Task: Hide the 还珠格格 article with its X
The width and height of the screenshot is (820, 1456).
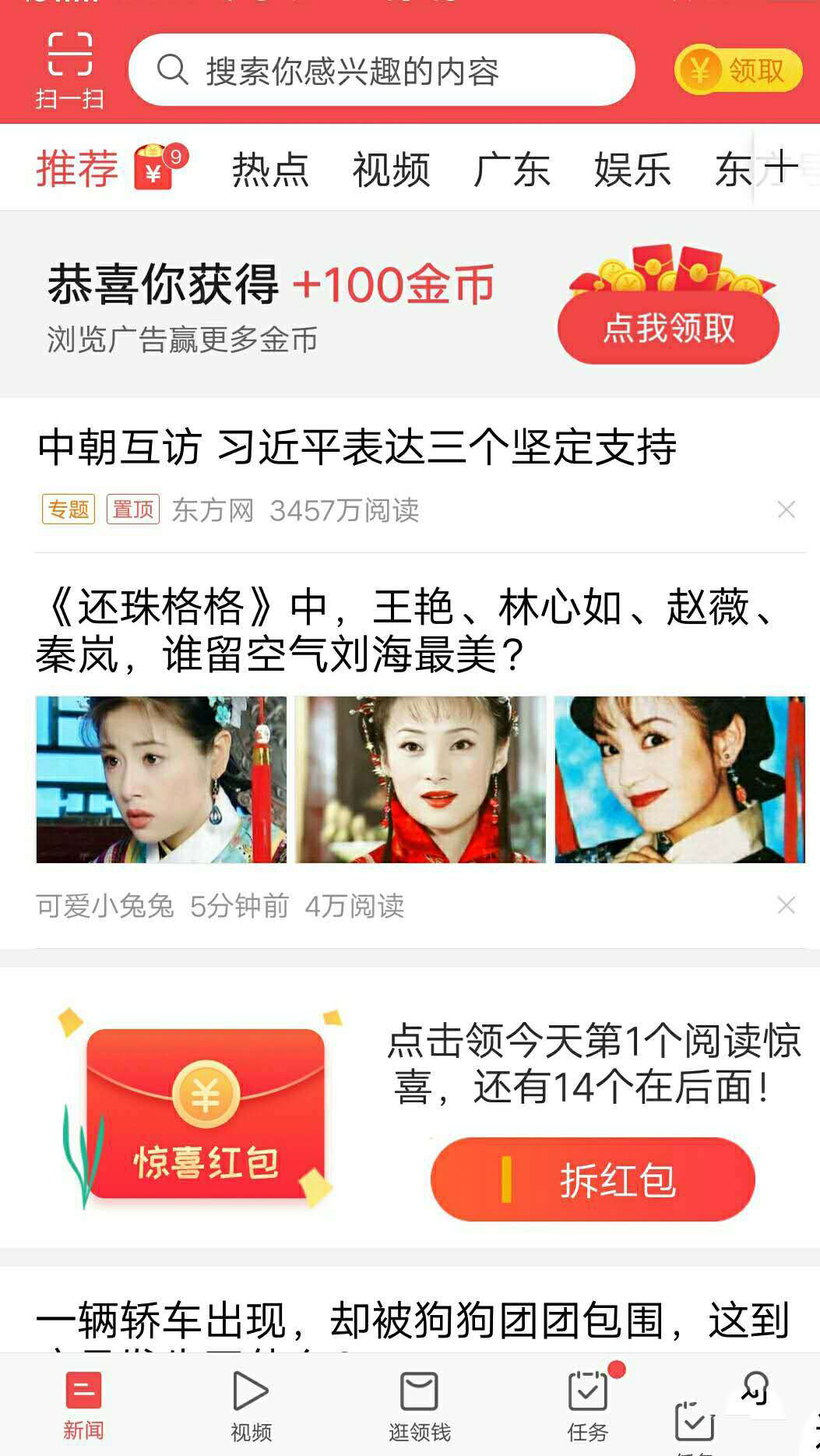Action: point(785,905)
